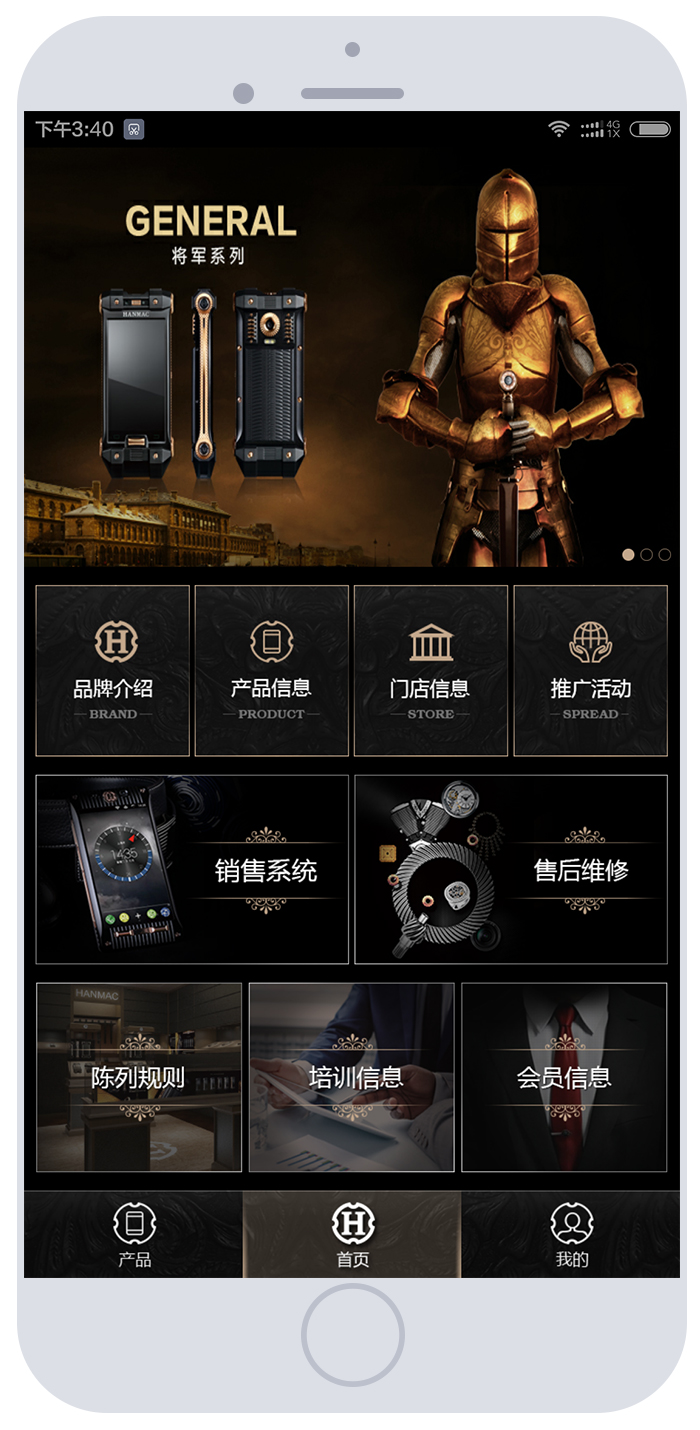Switch to the 我的 tab
Screen dimensions: 700x1430
click(571, 1234)
